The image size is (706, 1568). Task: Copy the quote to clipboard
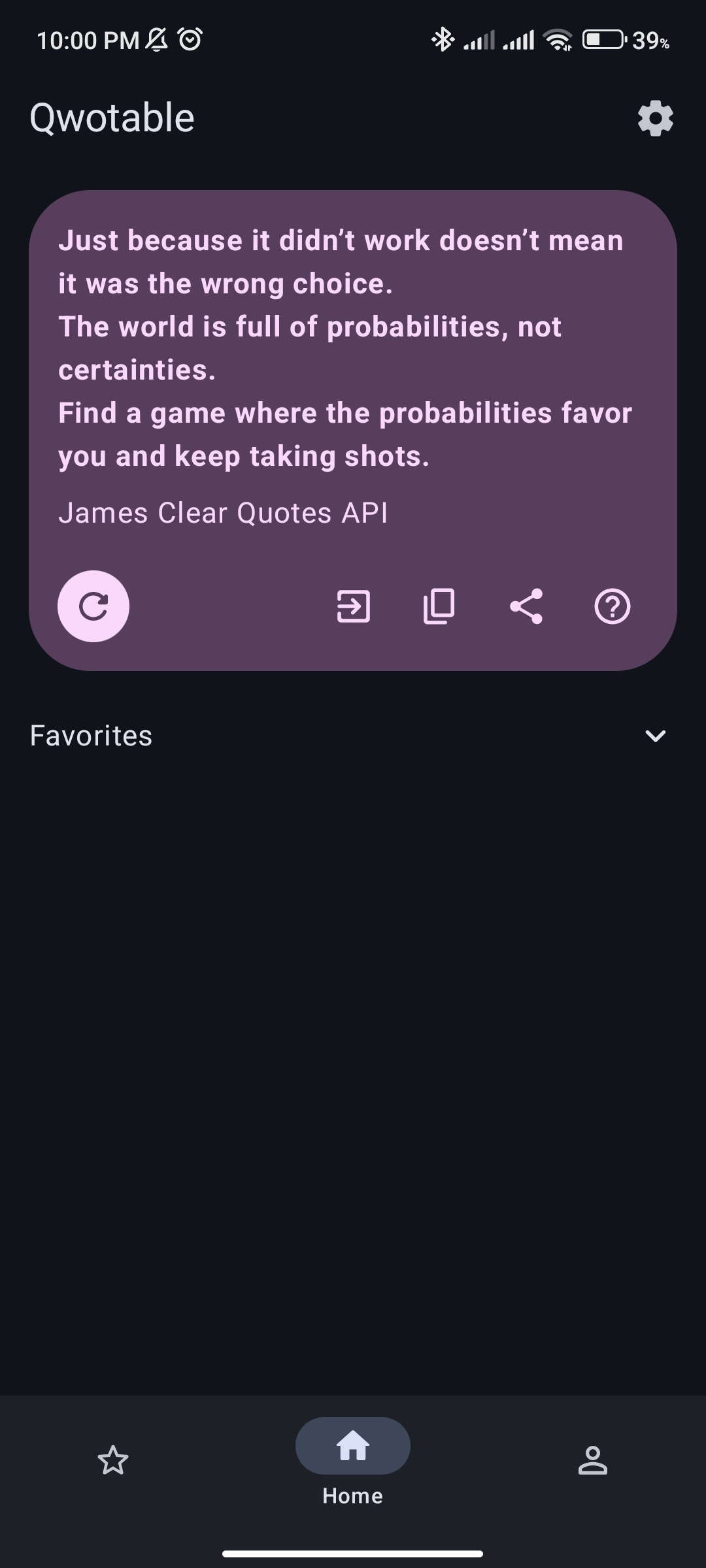click(439, 606)
